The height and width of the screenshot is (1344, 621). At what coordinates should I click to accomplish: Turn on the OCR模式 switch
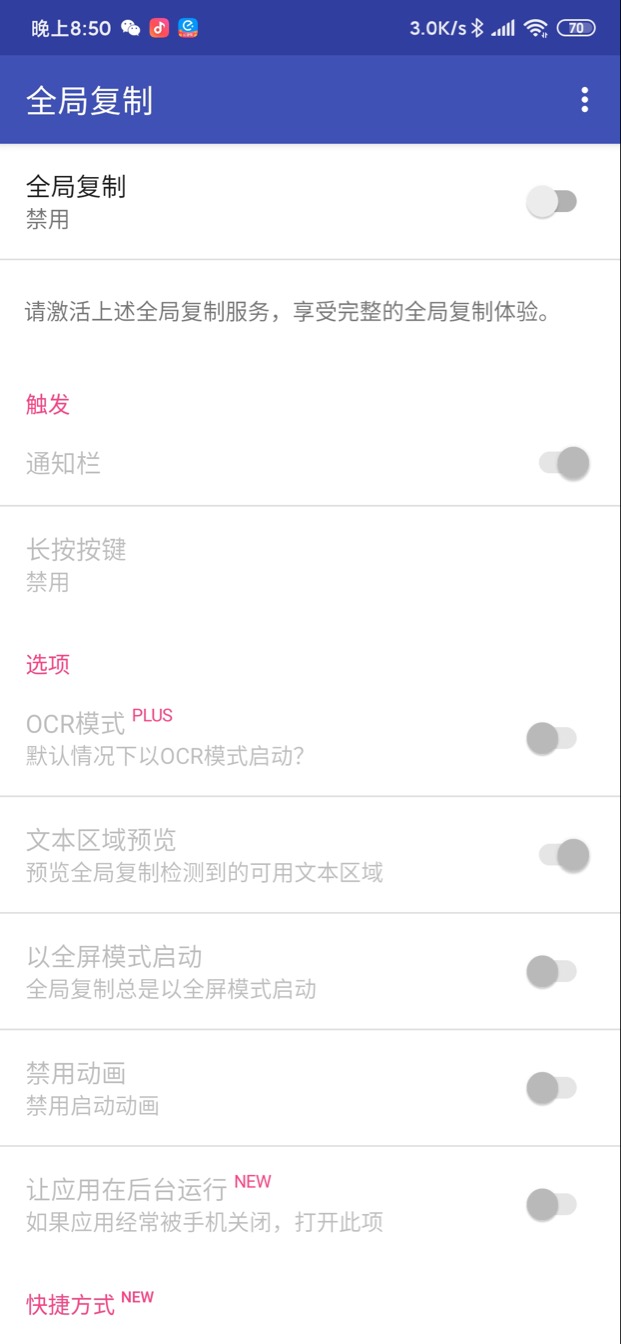click(552, 739)
